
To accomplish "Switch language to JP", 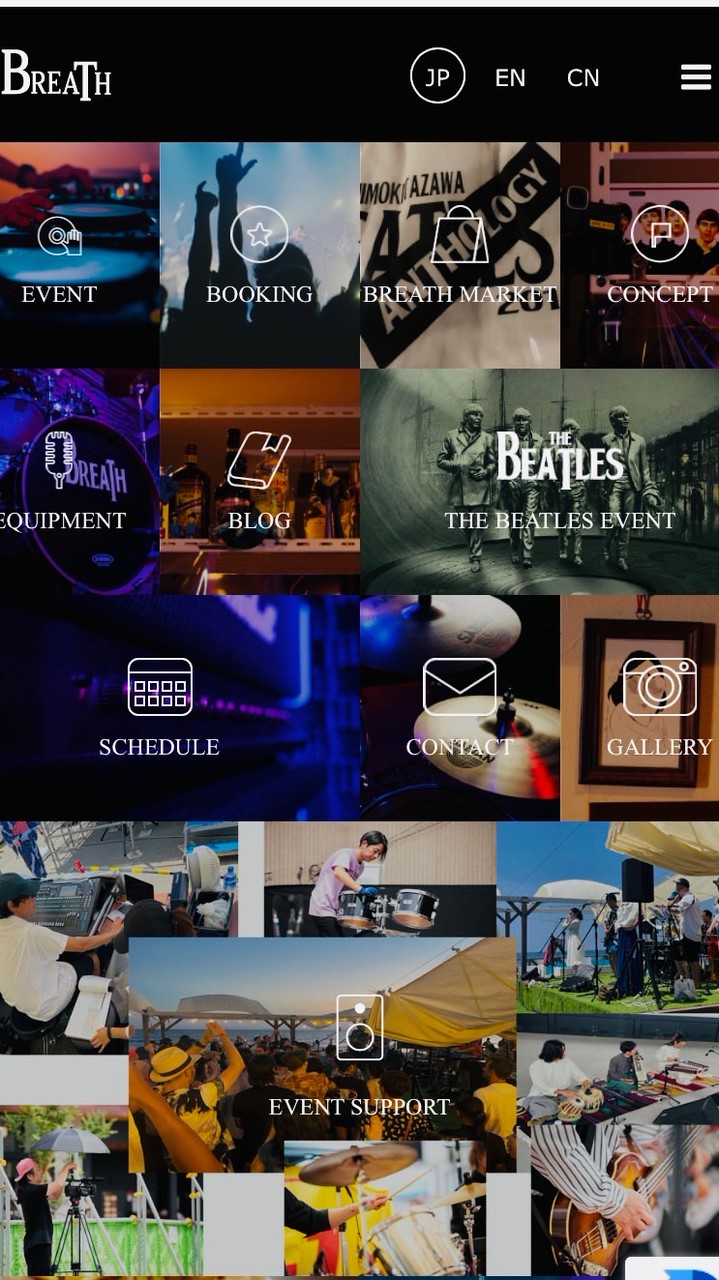I will coord(437,76).
